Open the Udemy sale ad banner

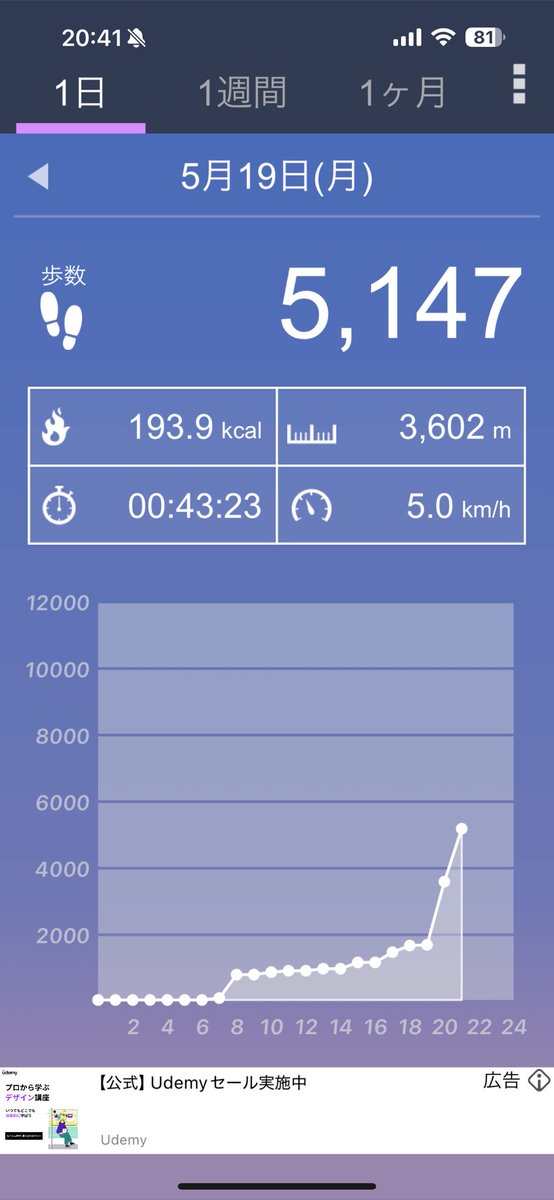coord(277,1110)
